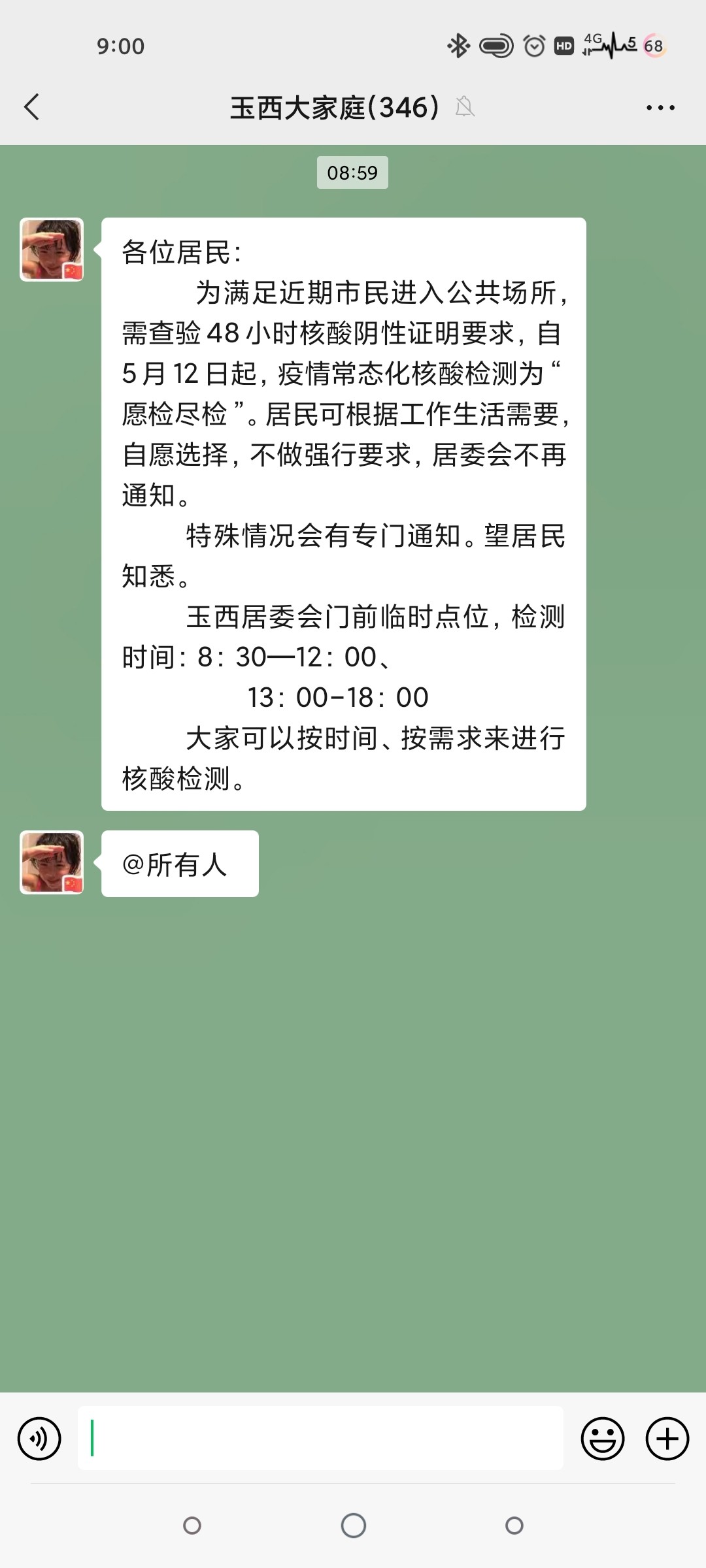
Task: Open the three-dot chat info menu
Action: (660, 108)
